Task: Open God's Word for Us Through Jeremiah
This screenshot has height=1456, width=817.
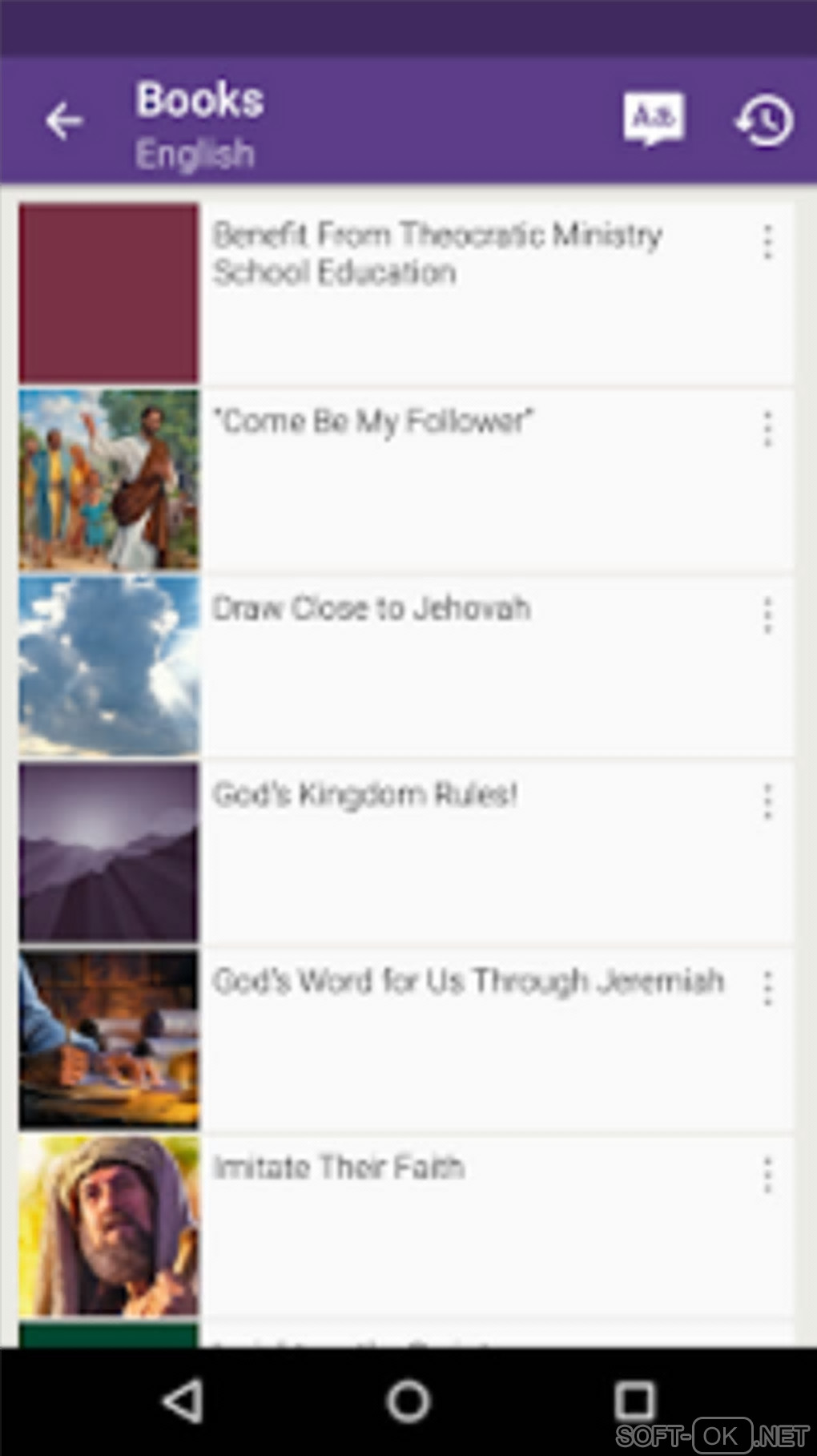Action: (x=468, y=982)
